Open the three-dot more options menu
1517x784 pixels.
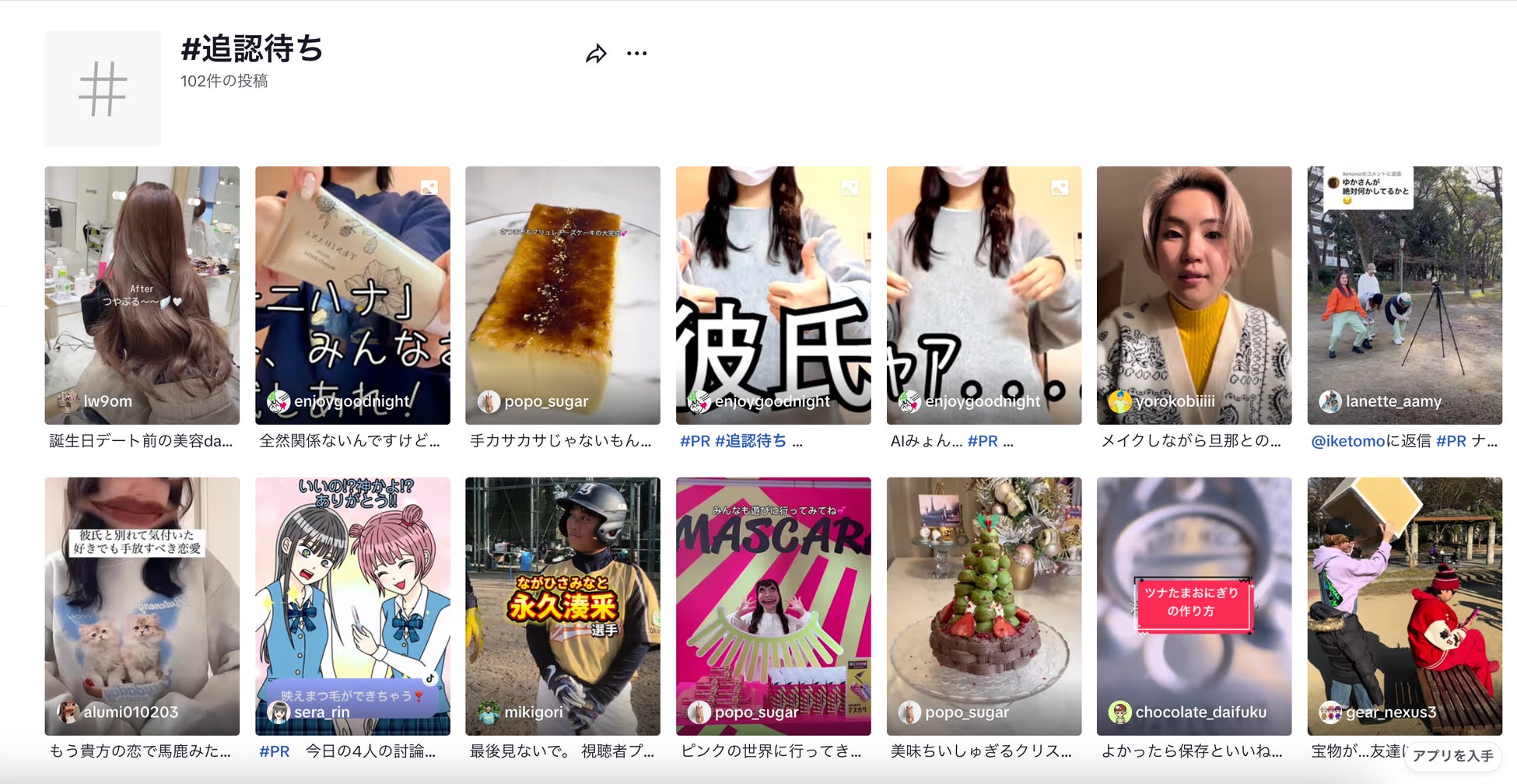[636, 54]
